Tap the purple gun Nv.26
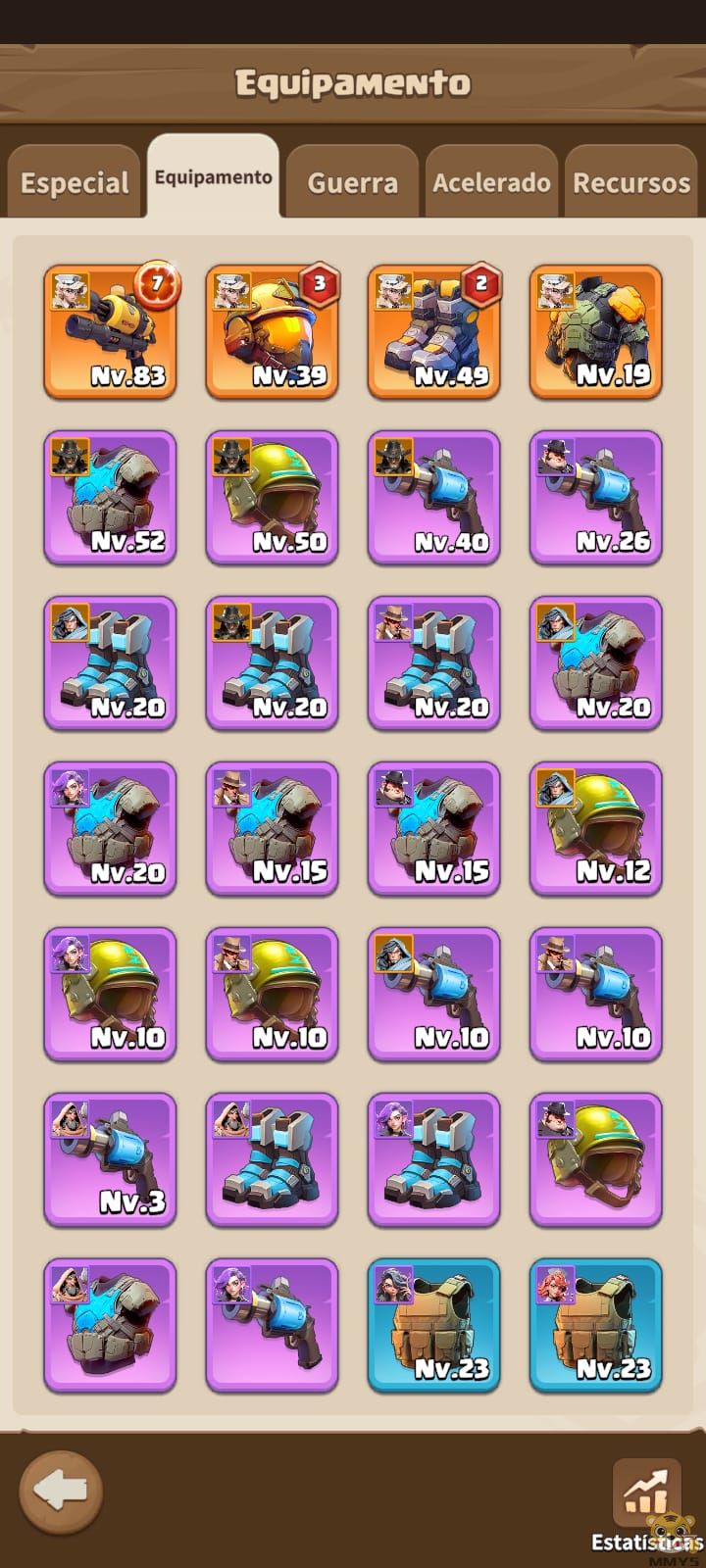706x1568 pixels. tap(595, 497)
